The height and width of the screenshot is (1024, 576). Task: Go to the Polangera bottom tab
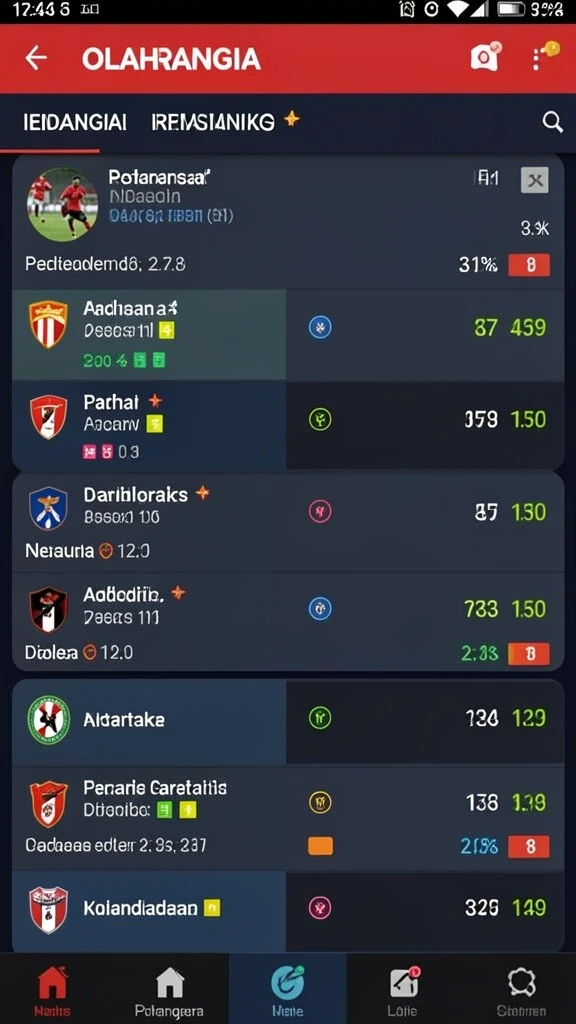(169, 991)
